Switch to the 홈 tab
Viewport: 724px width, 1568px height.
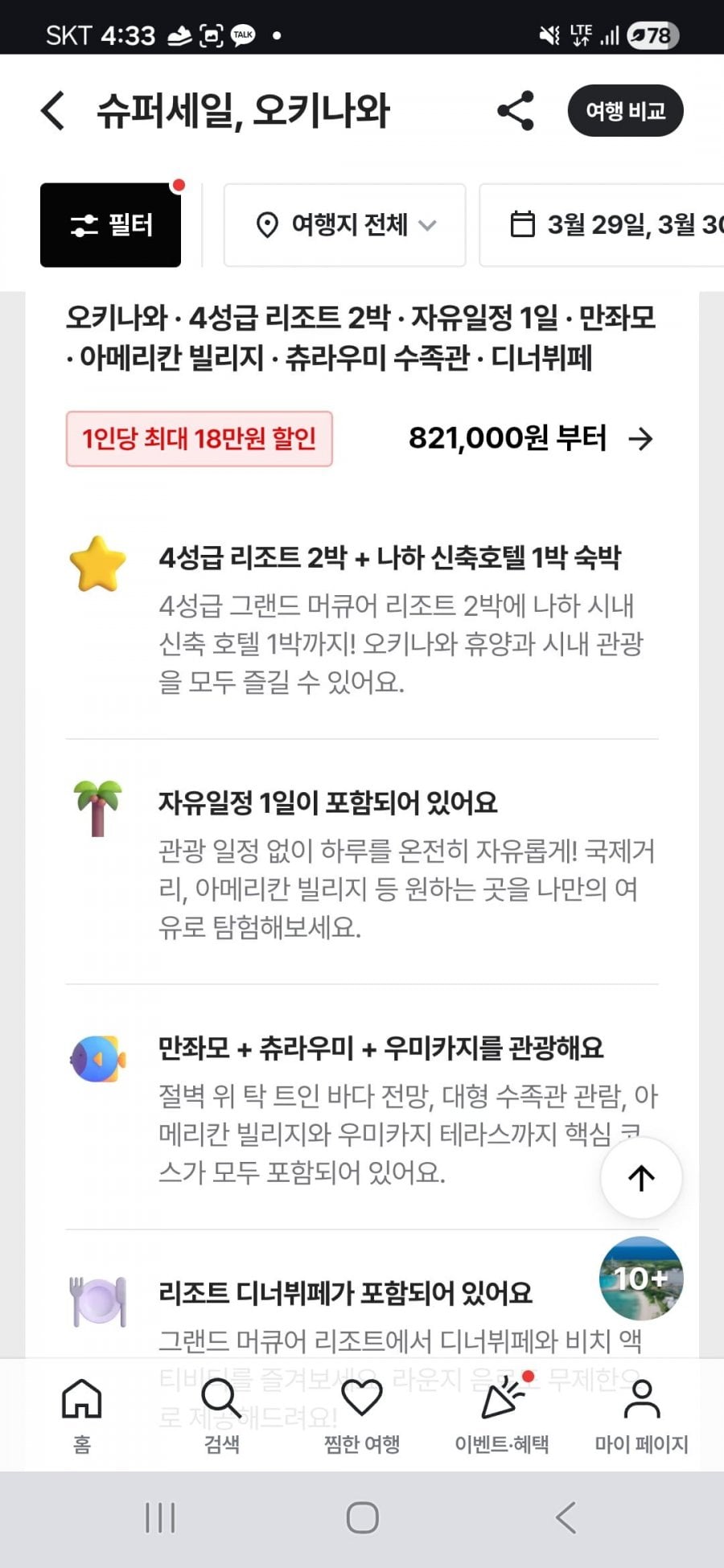[82, 1415]
